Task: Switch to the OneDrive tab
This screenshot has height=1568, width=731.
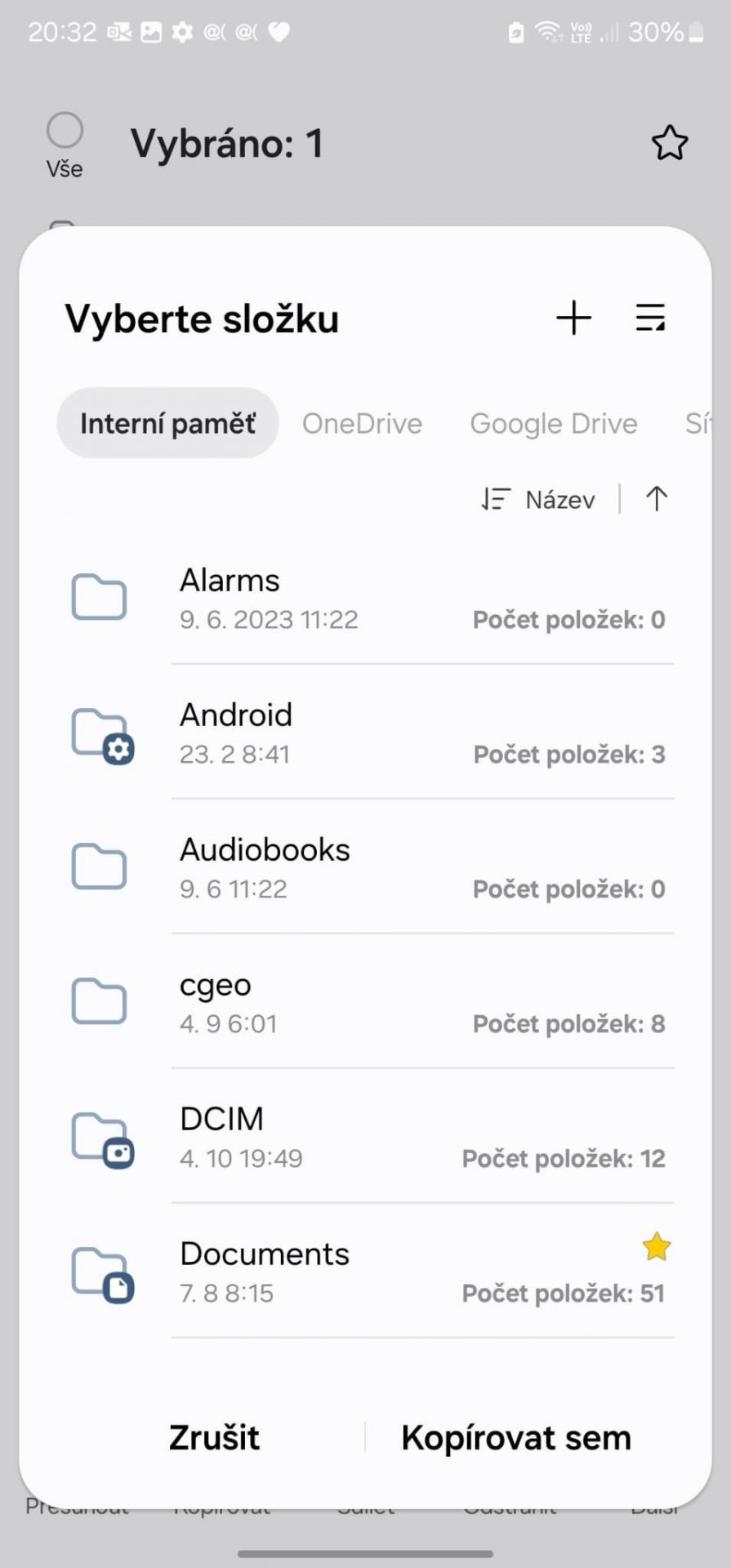Action: (x=362, y=423)
